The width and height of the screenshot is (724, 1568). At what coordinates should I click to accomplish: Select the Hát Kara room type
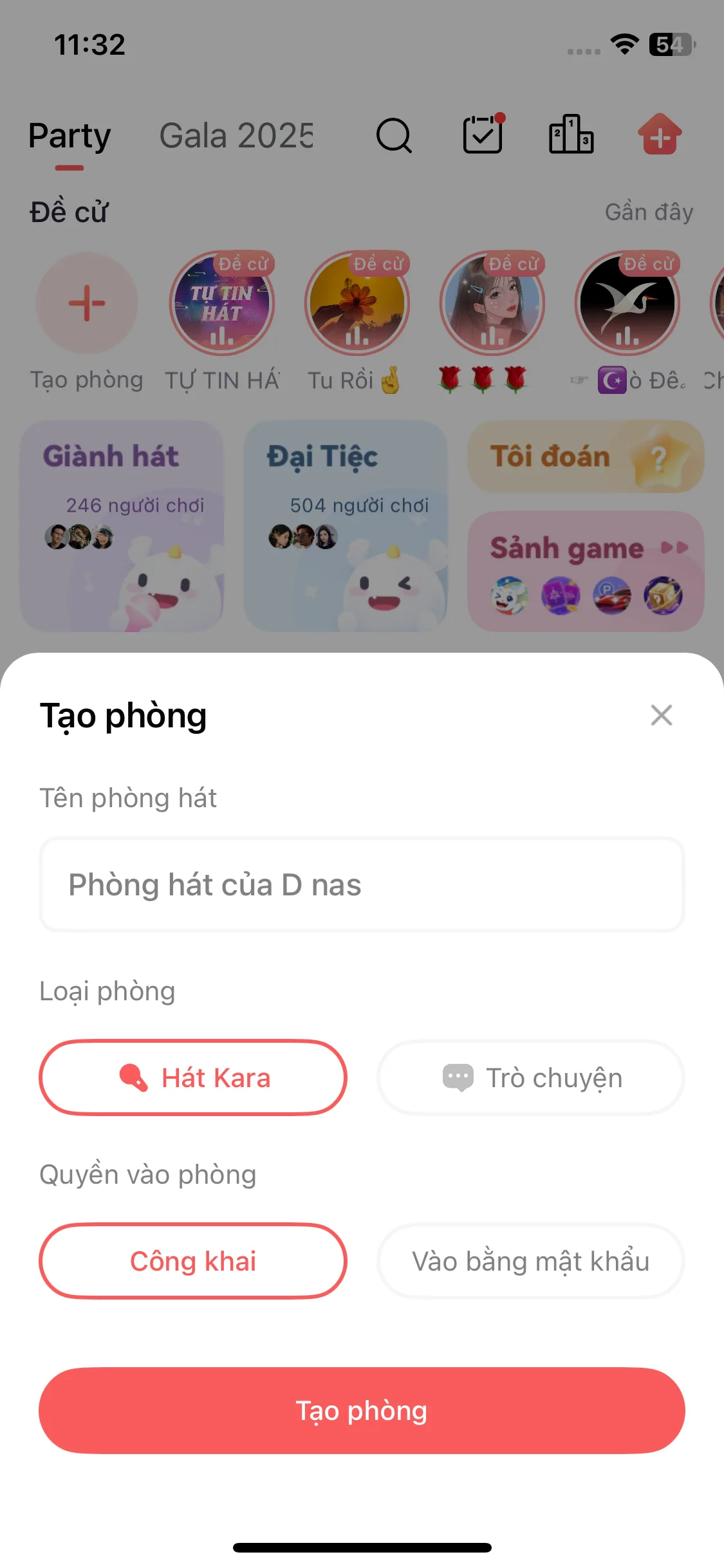pos(193,1078)
